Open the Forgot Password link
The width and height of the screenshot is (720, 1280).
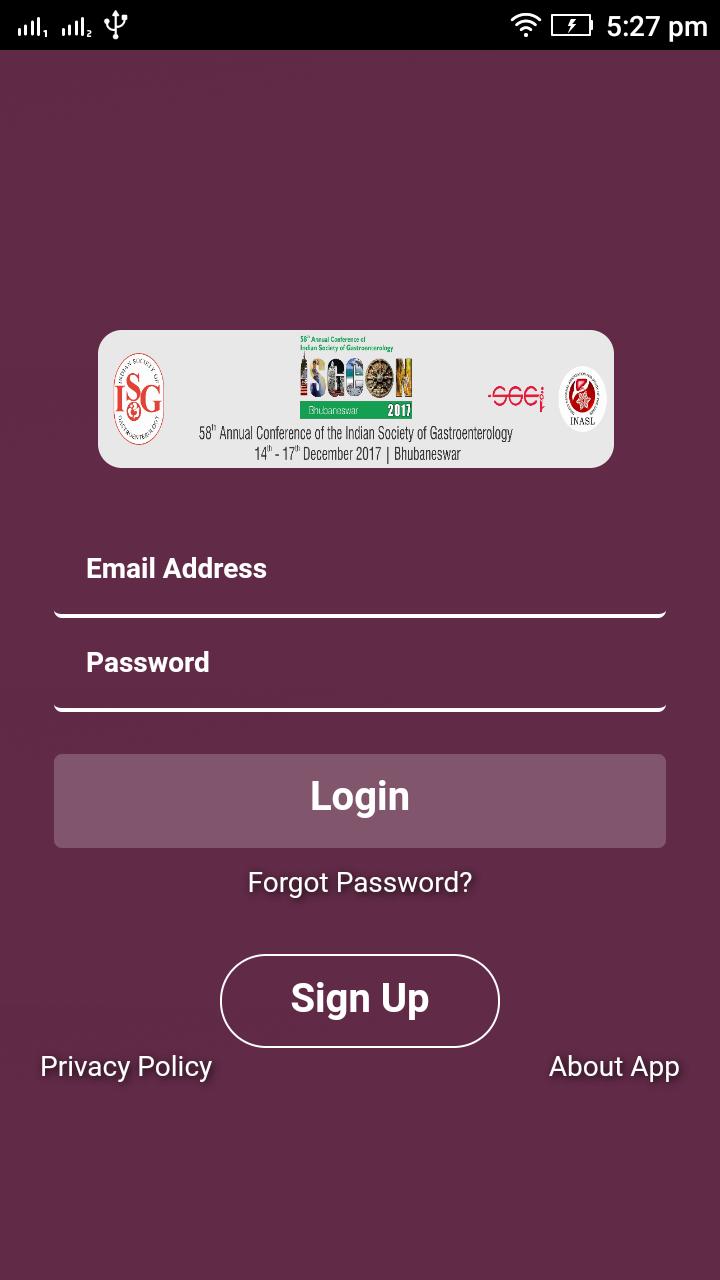click(360, 883)
